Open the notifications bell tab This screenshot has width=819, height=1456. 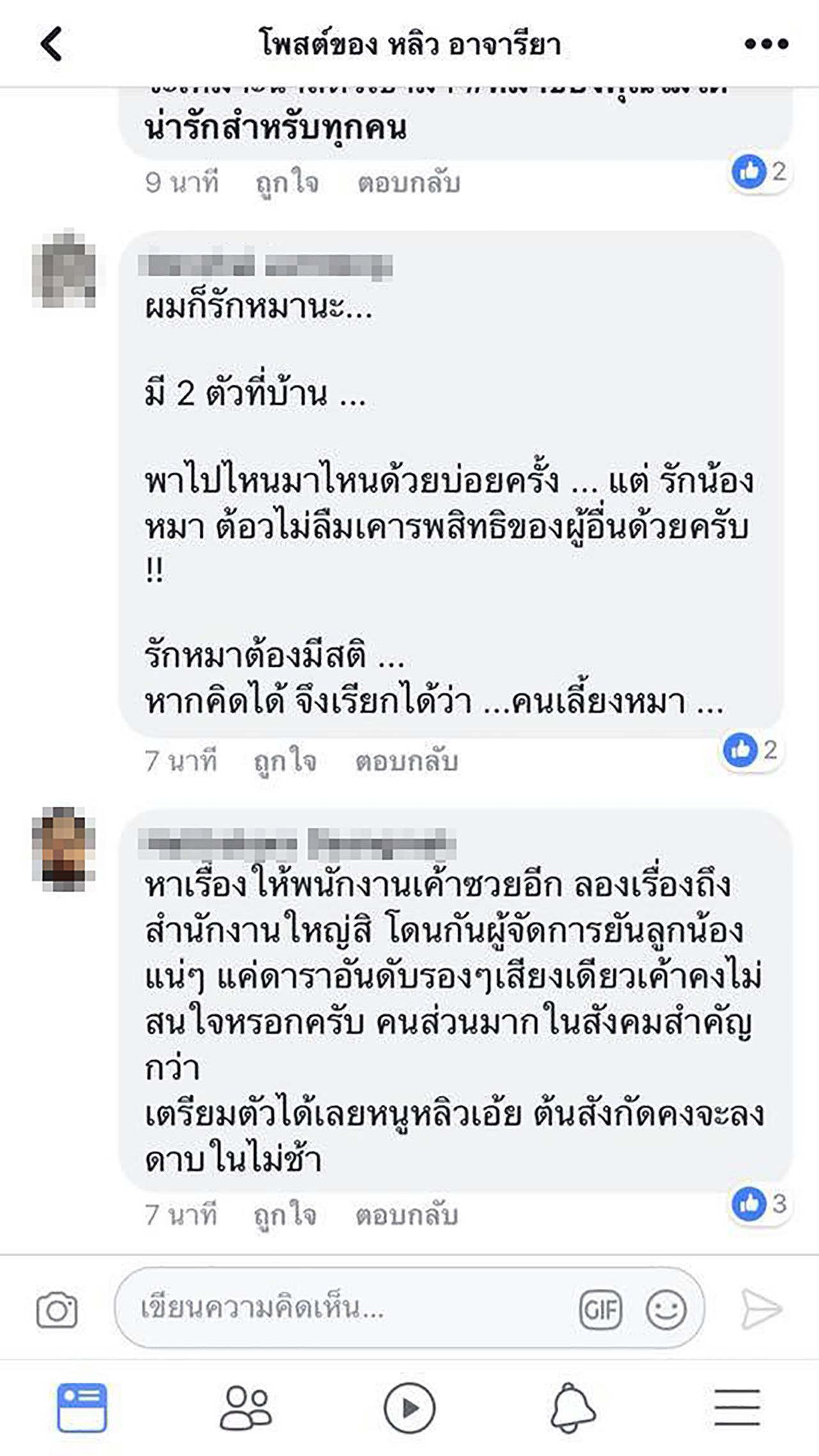coord(573,1407)
